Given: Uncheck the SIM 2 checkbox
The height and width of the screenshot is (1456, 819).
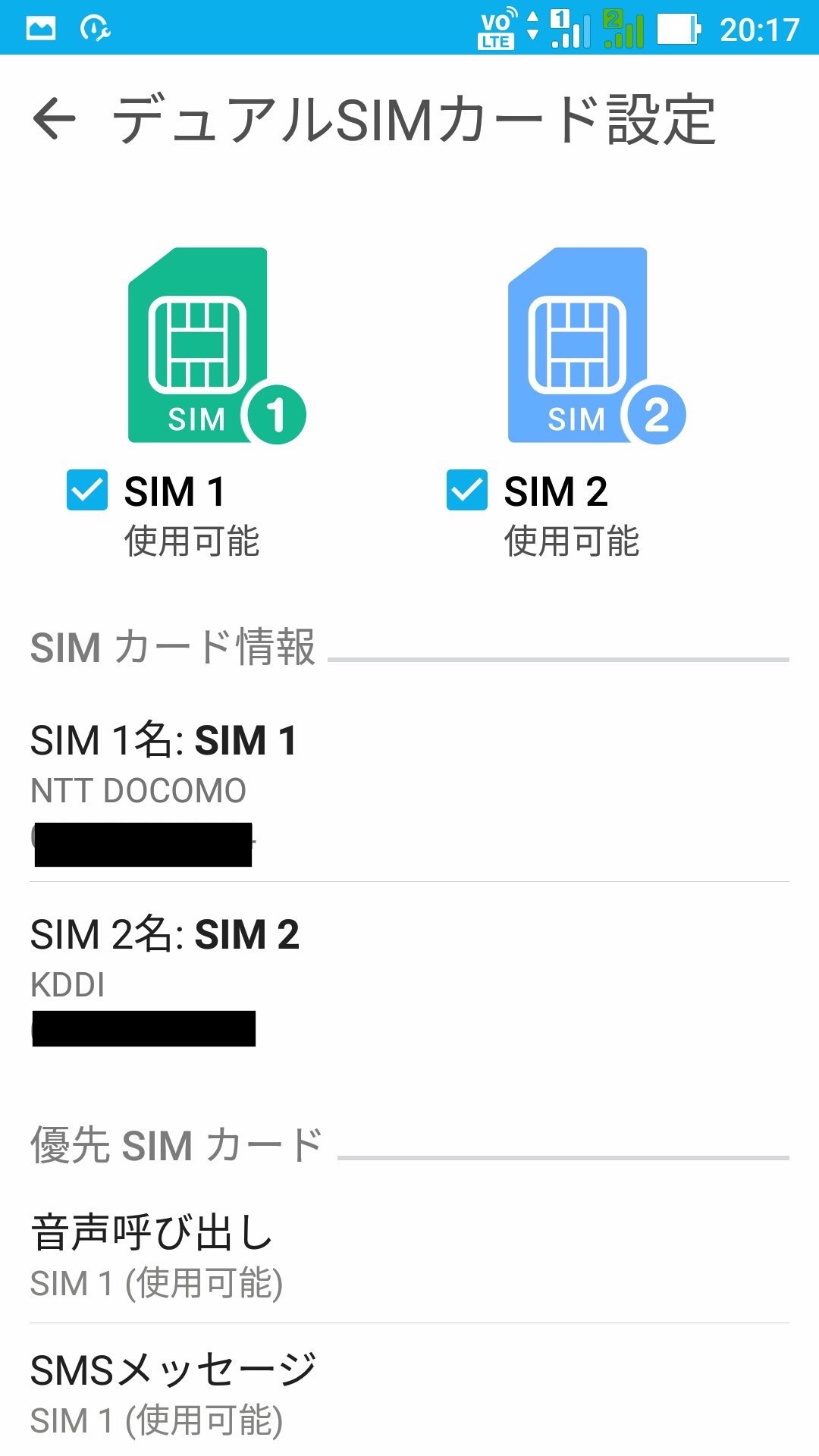Looking at the screenshot, I should [467, 490].
